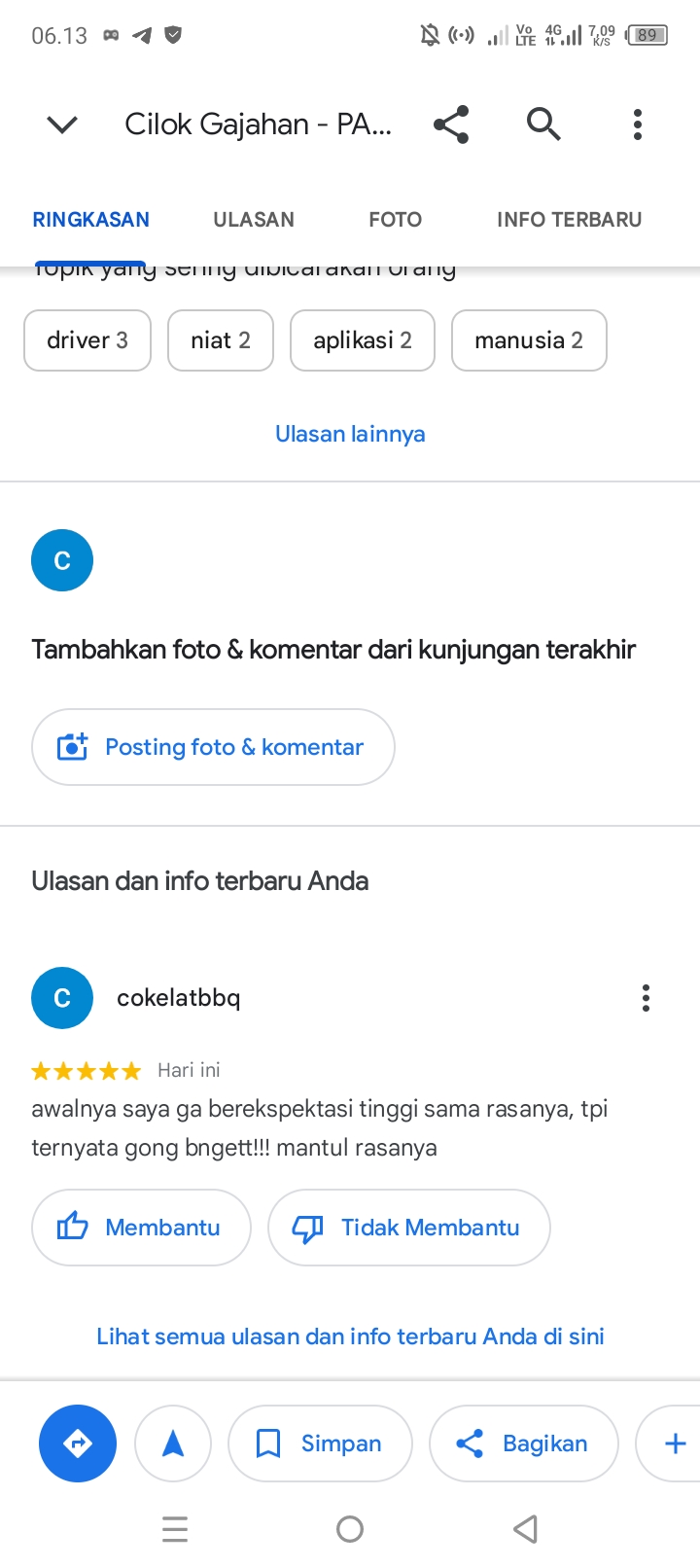Select the niat topic chip
Viewport: 700px width, 1568px height.
click(x=221, y=340)
